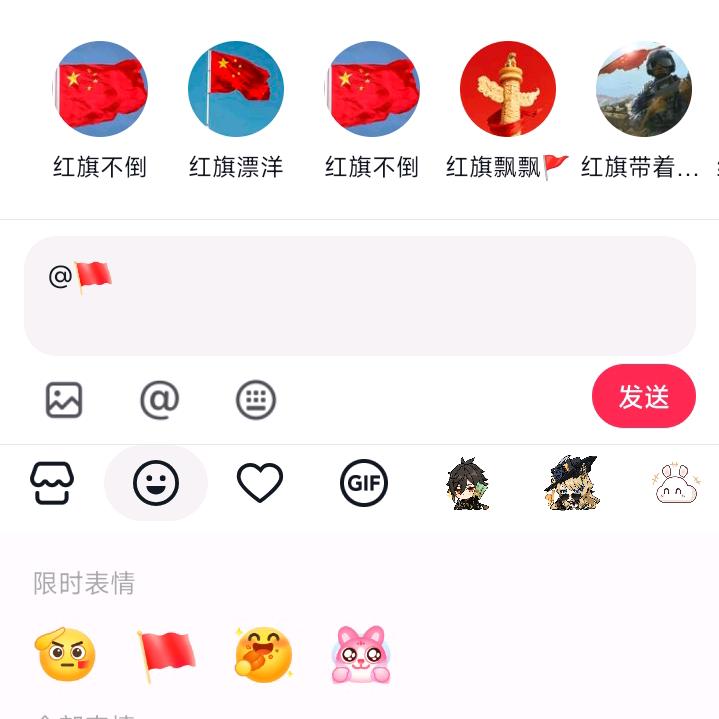This screenshot has width=719, height=719.
Task: Switch to the keyboard
Action: tap(256, 400)
